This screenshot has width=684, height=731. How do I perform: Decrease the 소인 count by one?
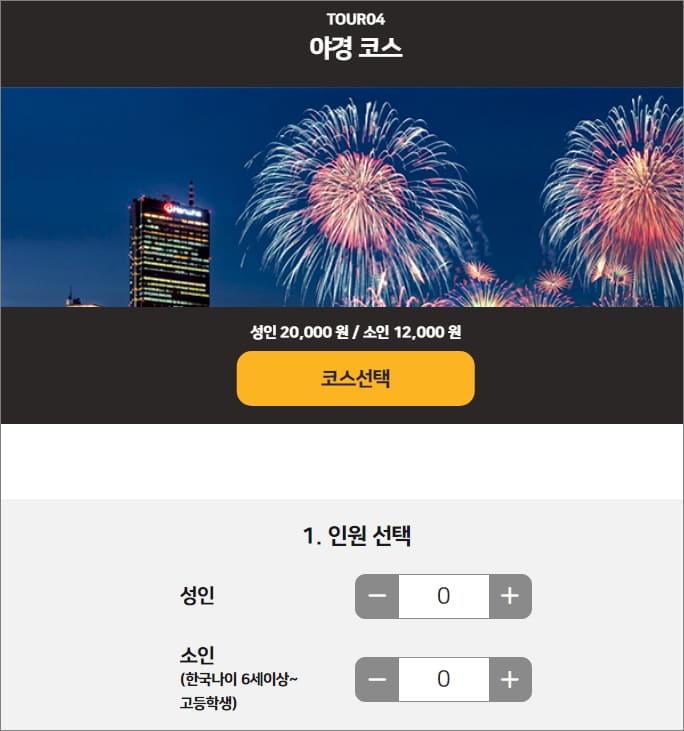tap(377, 679)
